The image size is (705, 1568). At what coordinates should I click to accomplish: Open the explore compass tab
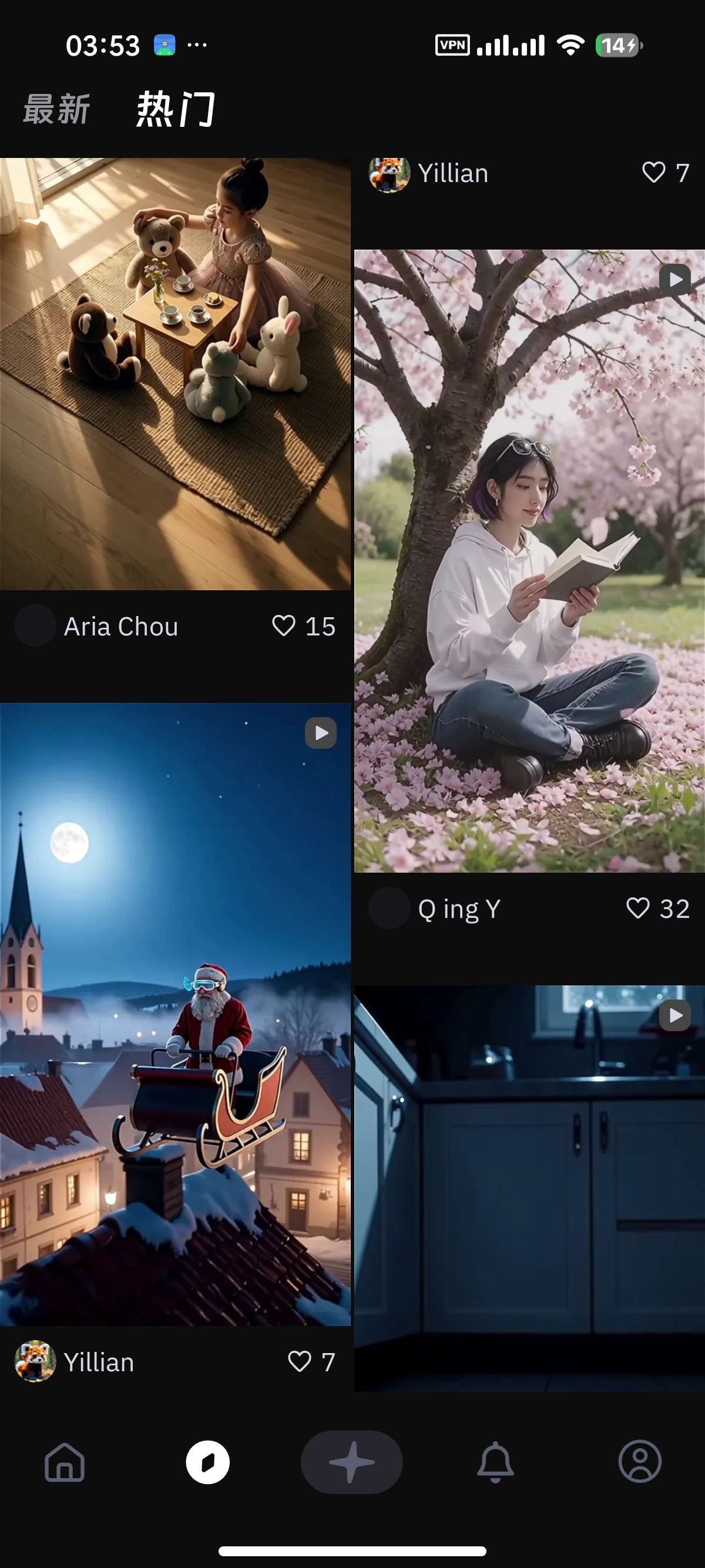(x=207, y=1462)
